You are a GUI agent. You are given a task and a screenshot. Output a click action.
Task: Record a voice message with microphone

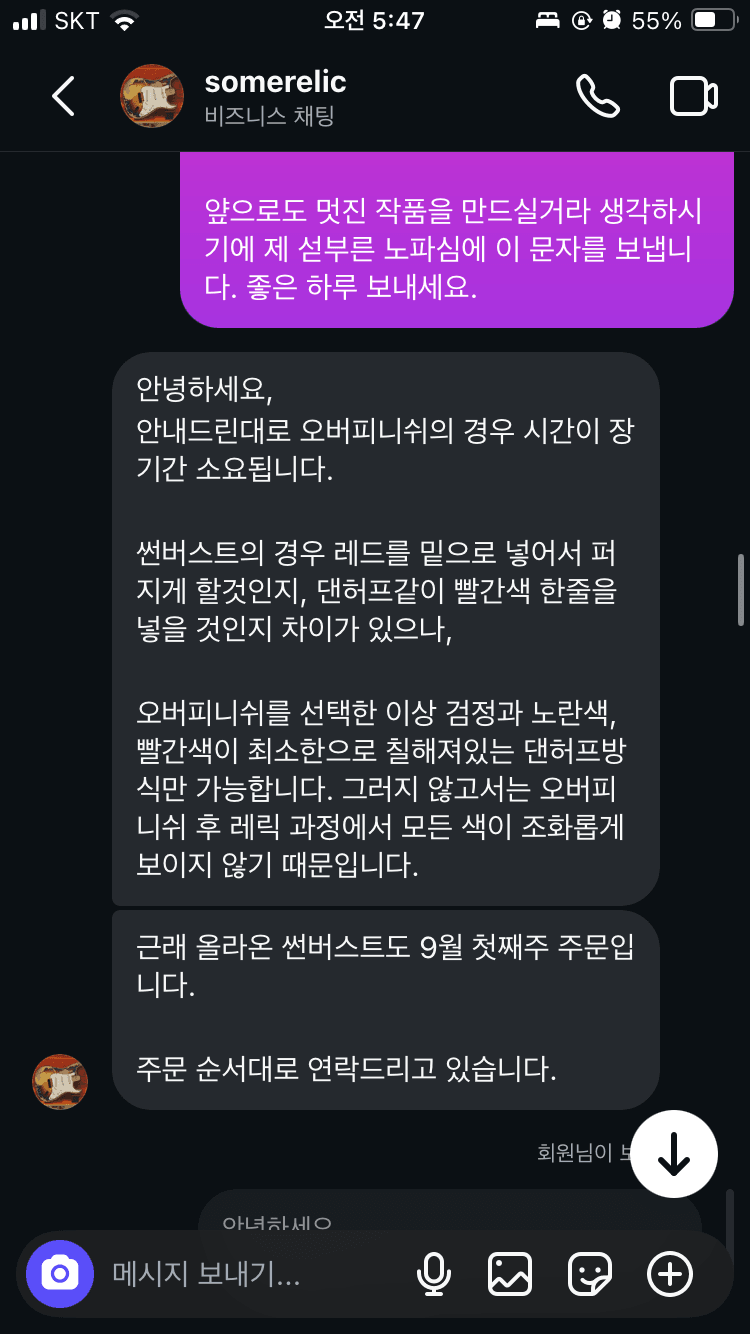tap(433, 1273)
